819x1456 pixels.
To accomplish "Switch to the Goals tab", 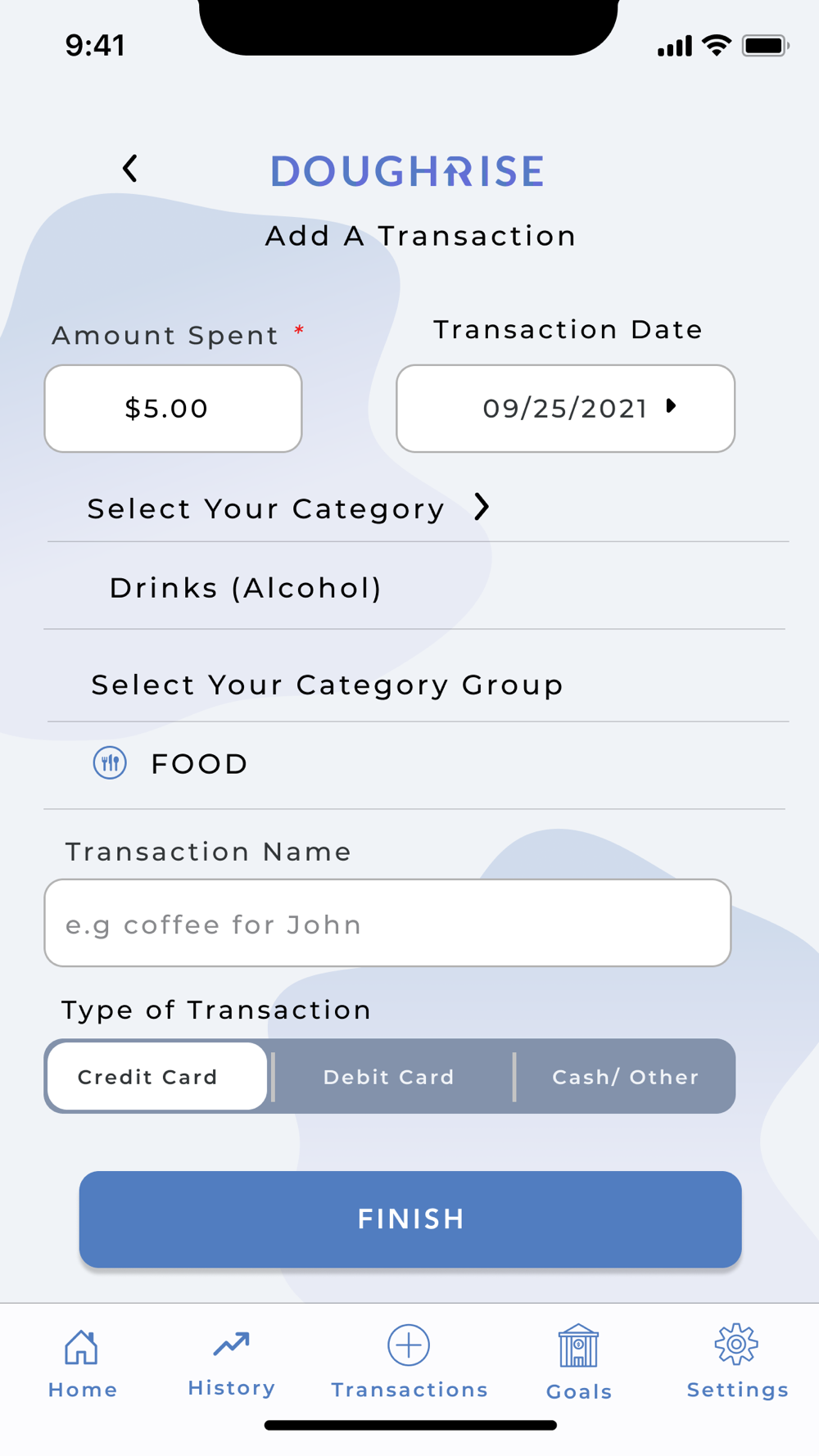I will pyautogui.click(x=579, y=1363).
